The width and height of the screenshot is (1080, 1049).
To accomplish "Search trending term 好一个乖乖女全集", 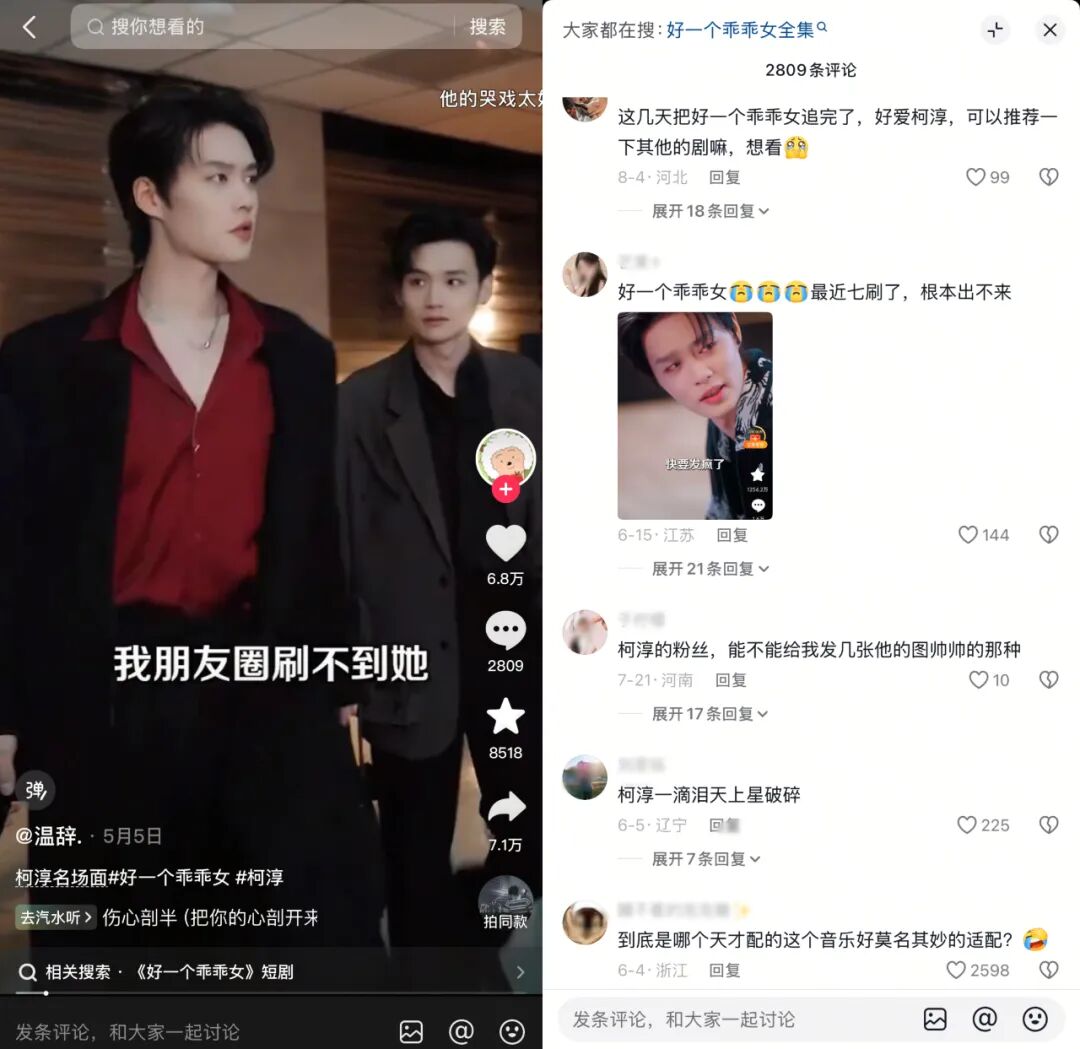I will [746, 30].
